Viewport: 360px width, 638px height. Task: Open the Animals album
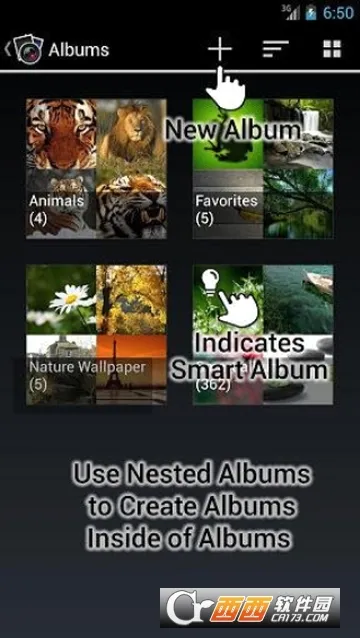tap(96, 168)
